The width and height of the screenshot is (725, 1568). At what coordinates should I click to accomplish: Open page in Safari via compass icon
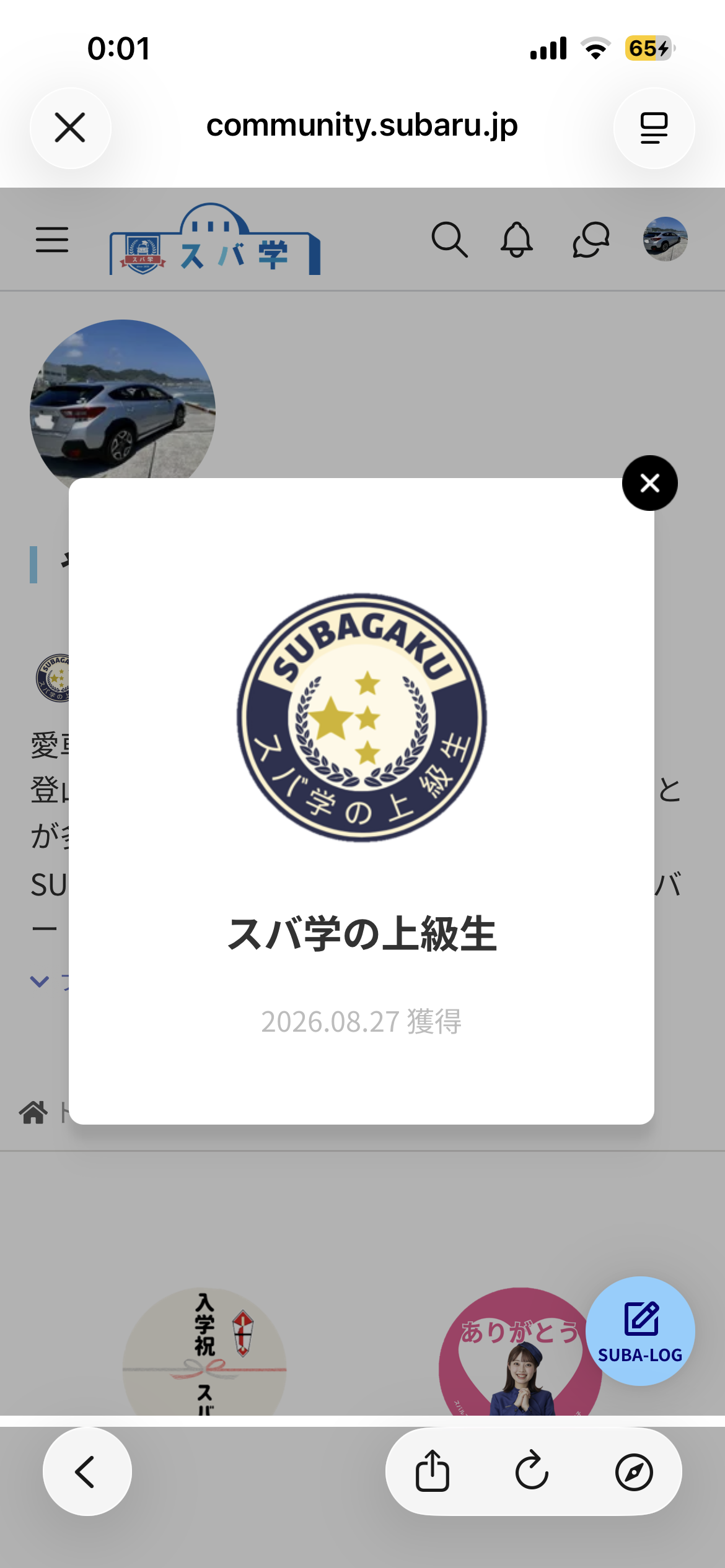point(634,1472)
